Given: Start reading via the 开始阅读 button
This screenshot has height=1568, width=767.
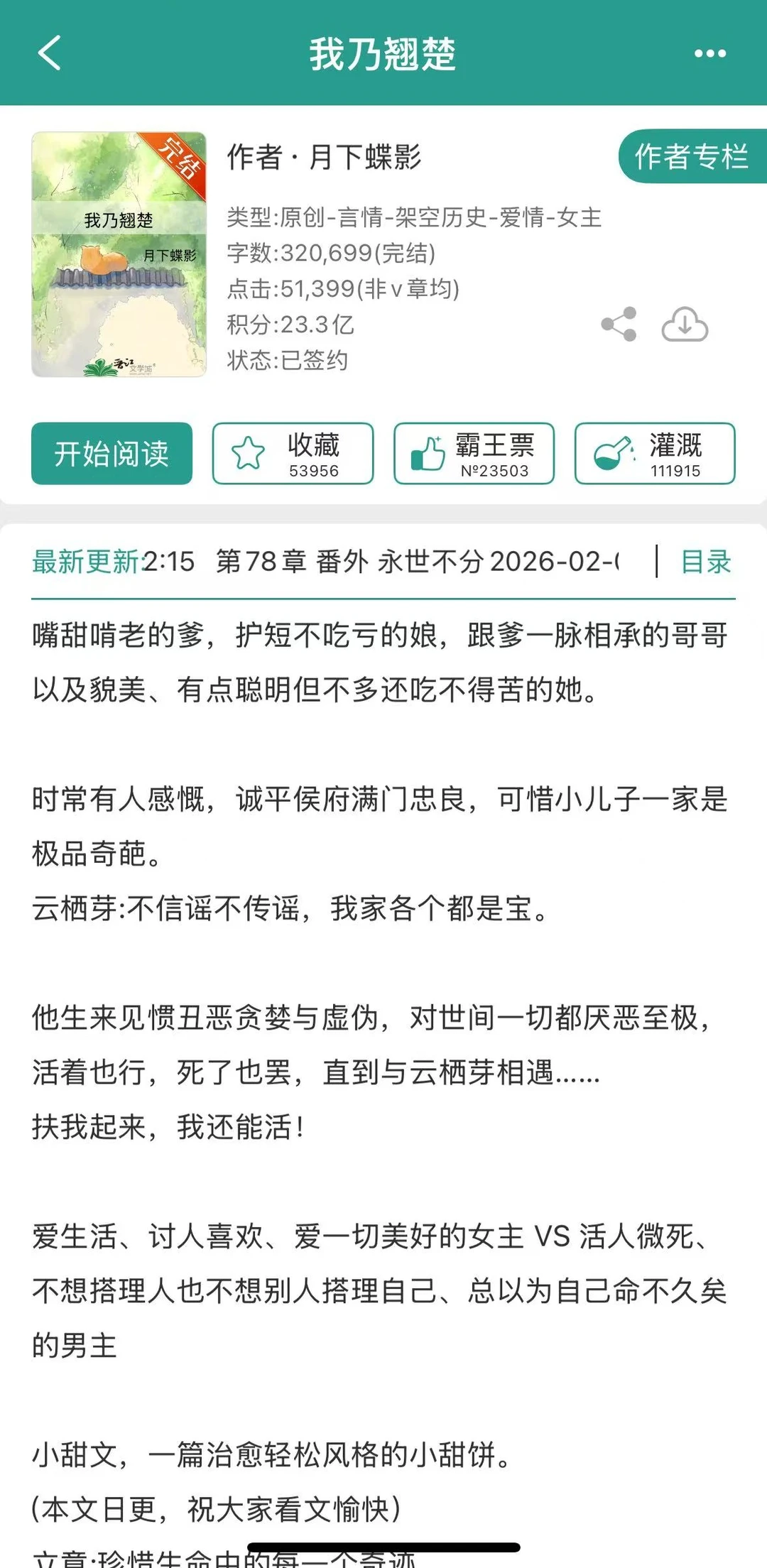Looking at the screenshot, I should coord(111,454).
